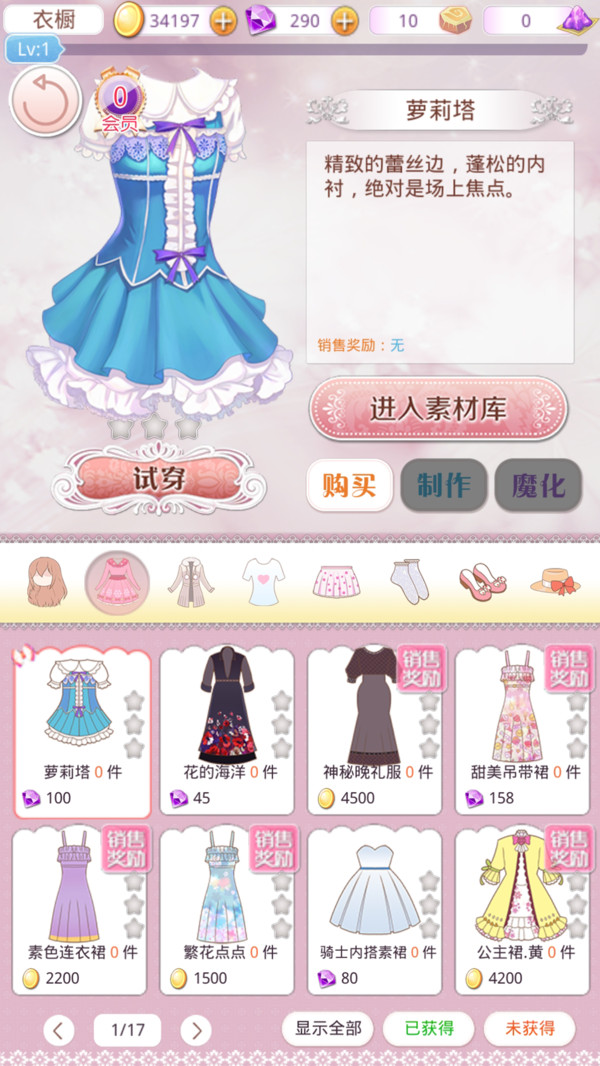This screenshot has height=1066, width=600.
Task: Show all items with 显示全部
Action: (327, 1028)
